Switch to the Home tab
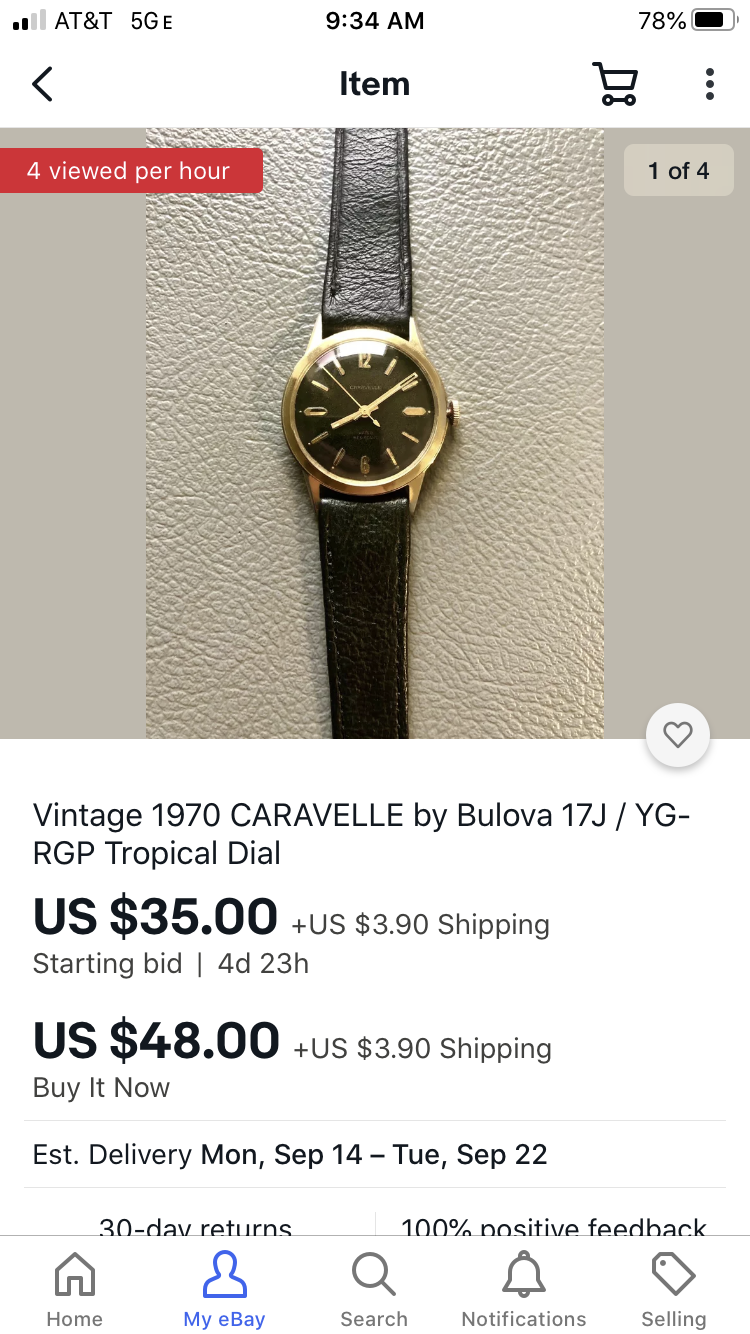Viewport: 750px width, 1334px height. (x=74, y=1290)
